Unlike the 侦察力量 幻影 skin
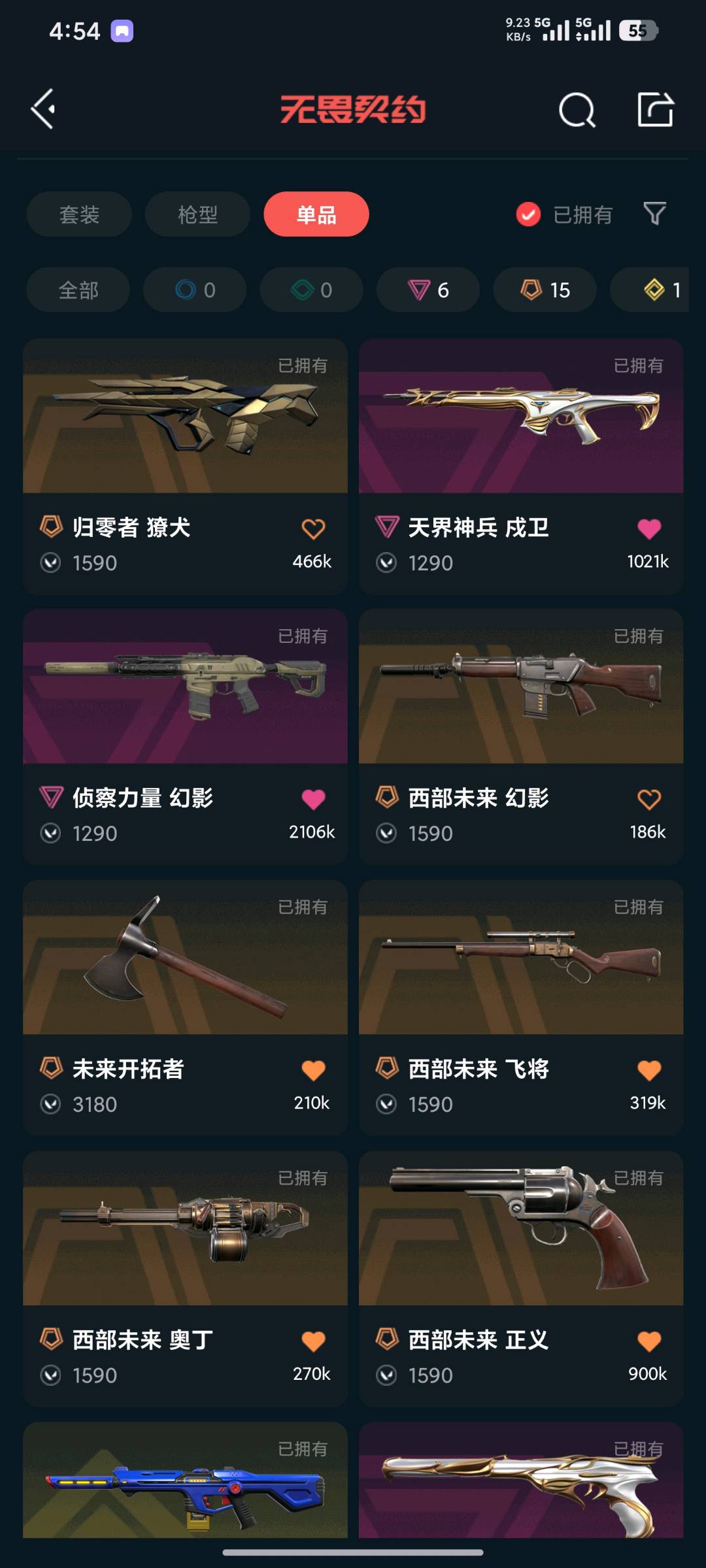Image resolution: width=706 pixels, height=1568 pixels. (x=313, y=799)
